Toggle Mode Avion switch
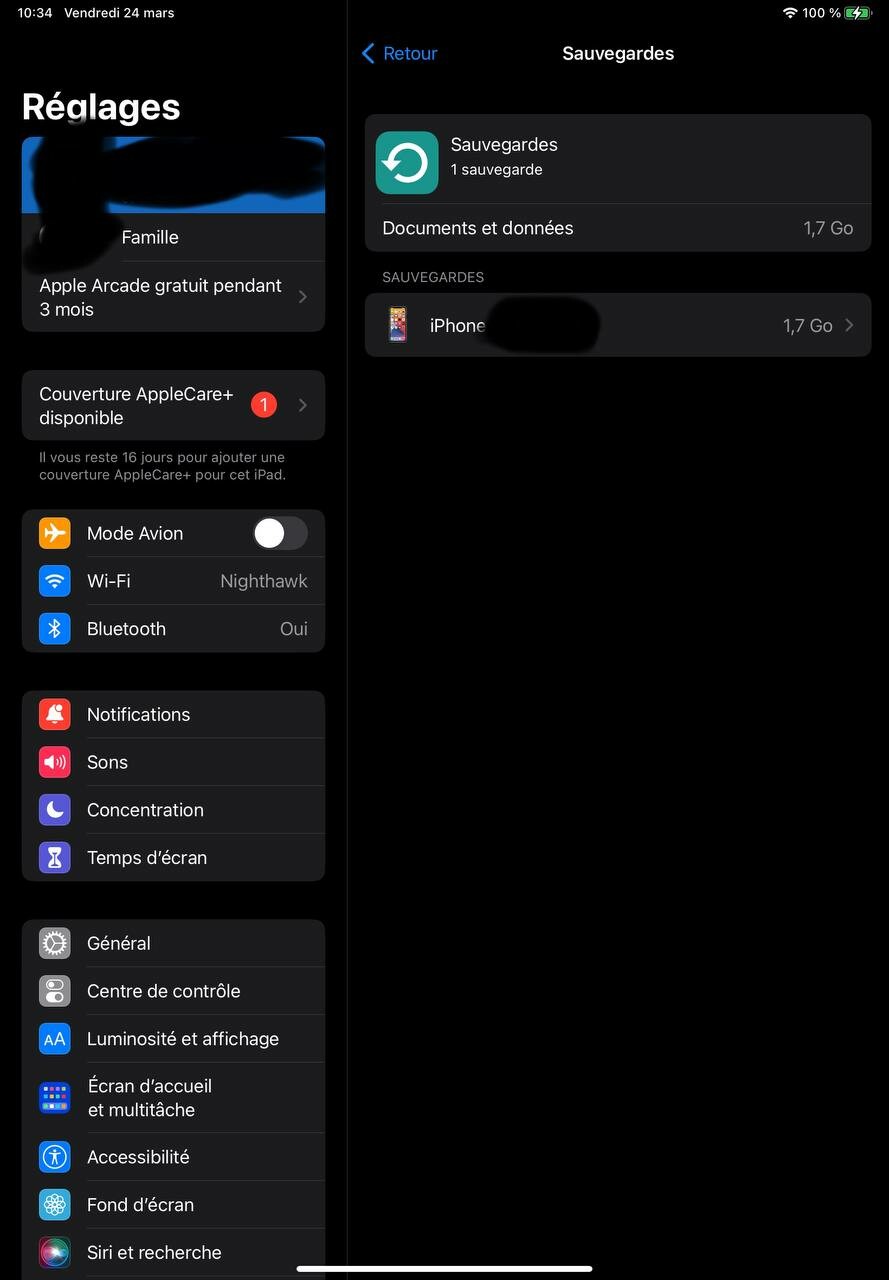 point(279,534)
